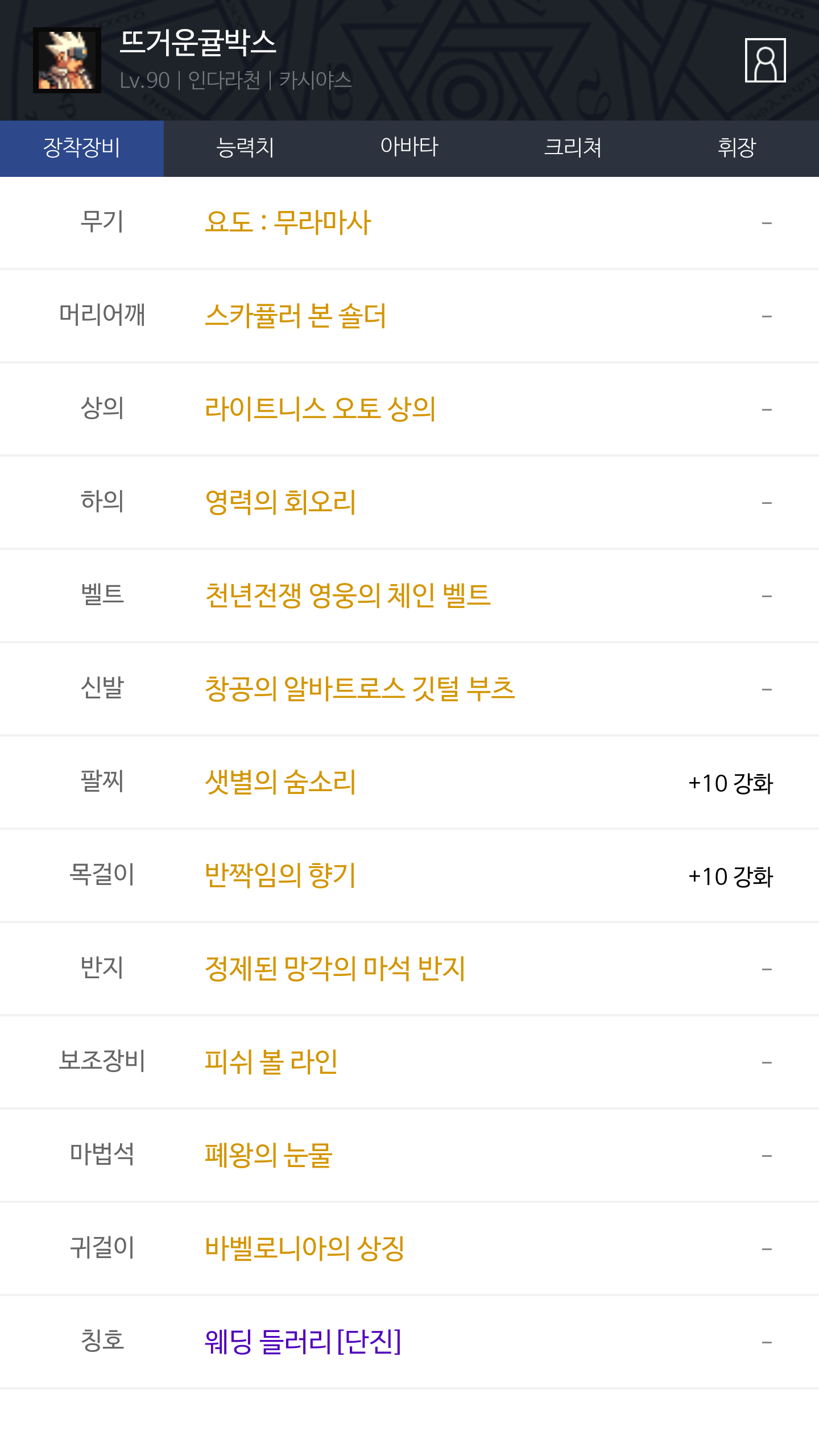819x1456 pixels.
Task: View 라이트니스 오토 상의 details
Action: click(x=409, y=409)
